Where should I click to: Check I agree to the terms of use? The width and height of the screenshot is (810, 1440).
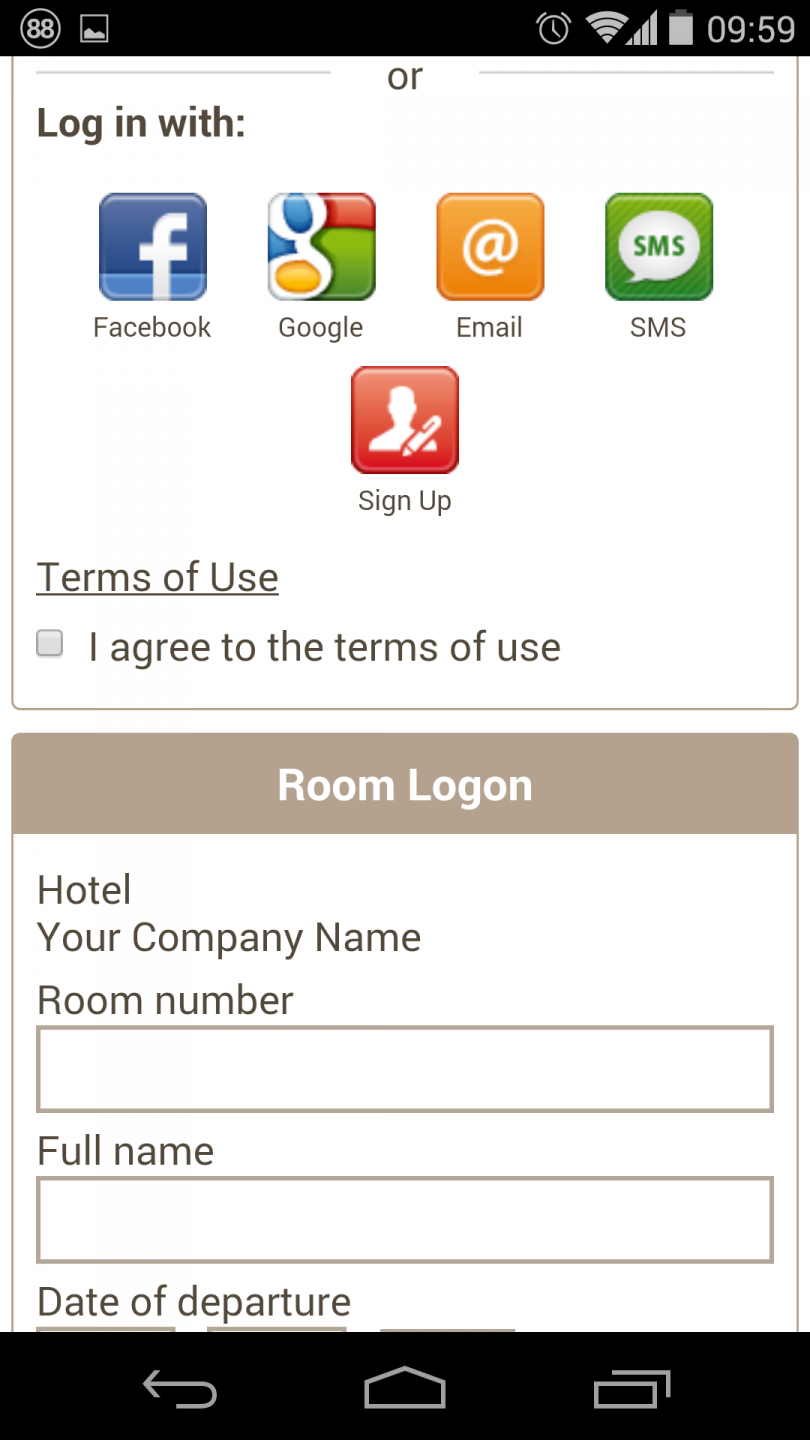point(50,643)
